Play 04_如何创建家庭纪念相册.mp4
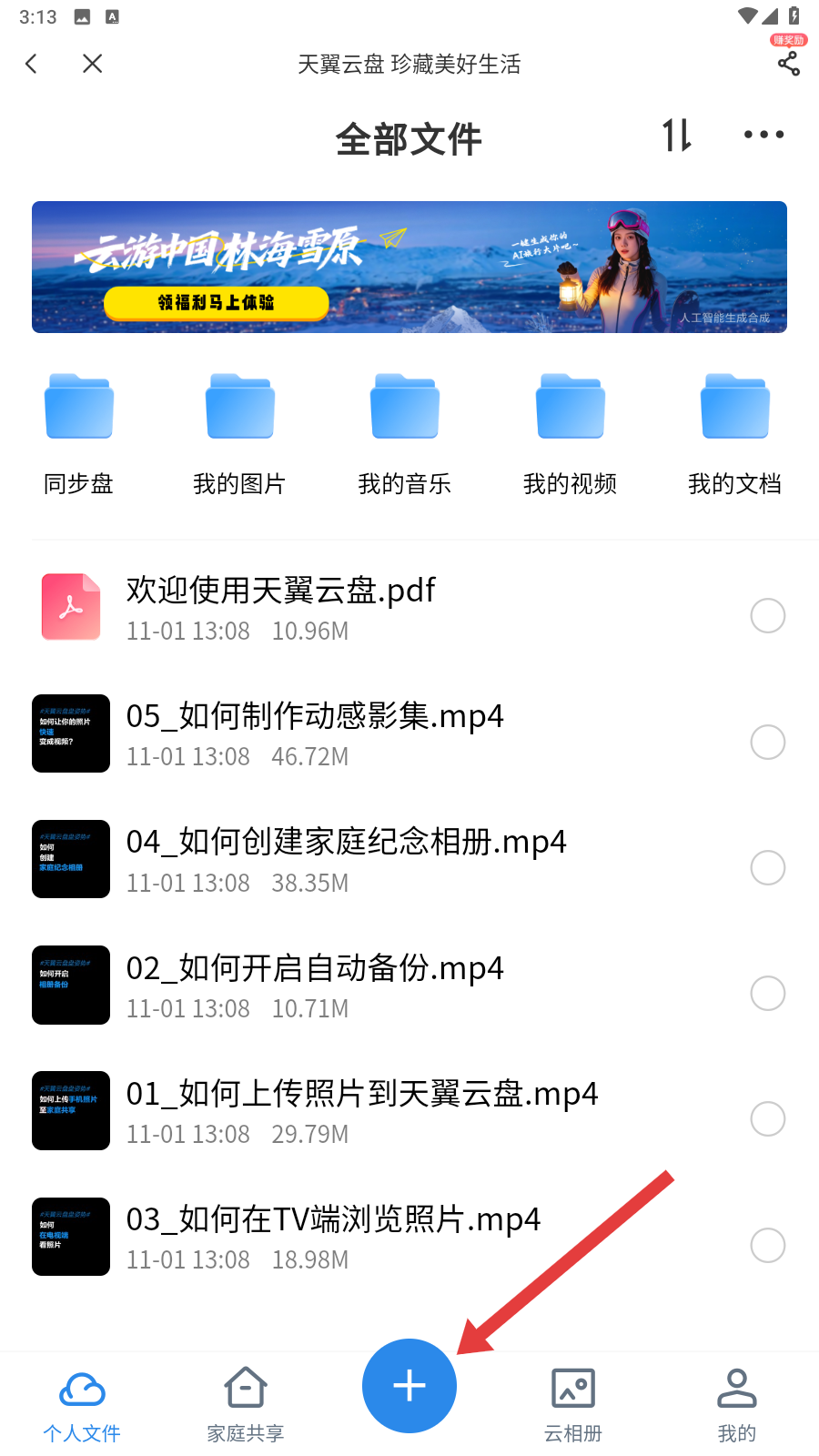The width and height of the screenshot is (819, 1456). (346, 859)
